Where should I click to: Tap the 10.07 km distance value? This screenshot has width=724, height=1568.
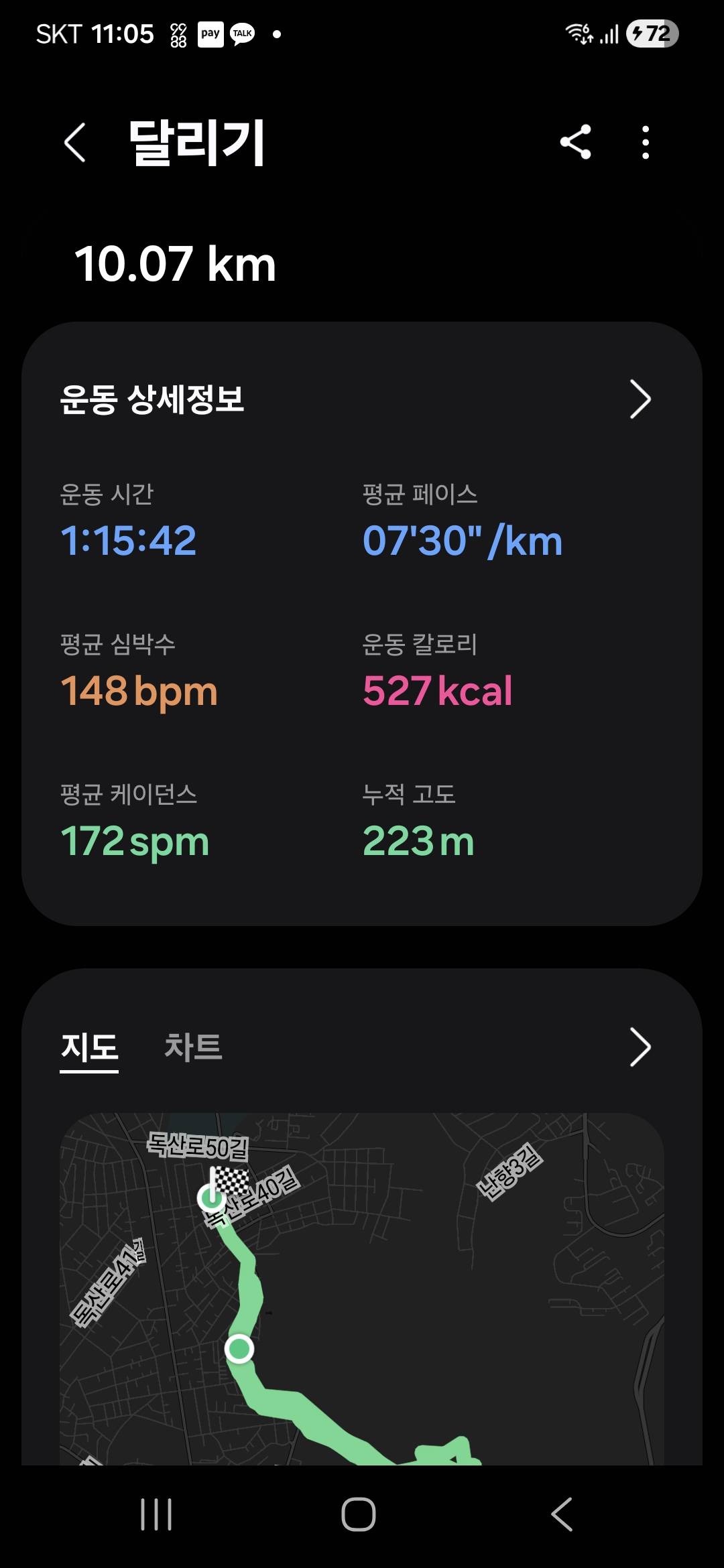coord(174,265)
